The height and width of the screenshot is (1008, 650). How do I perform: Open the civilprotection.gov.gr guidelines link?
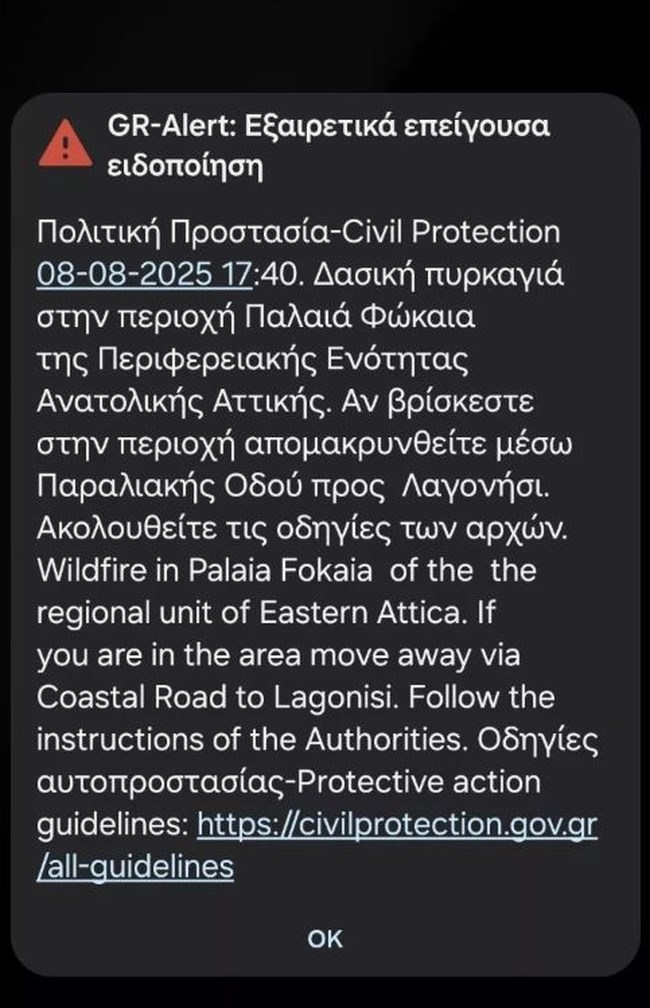pos(397,825)
